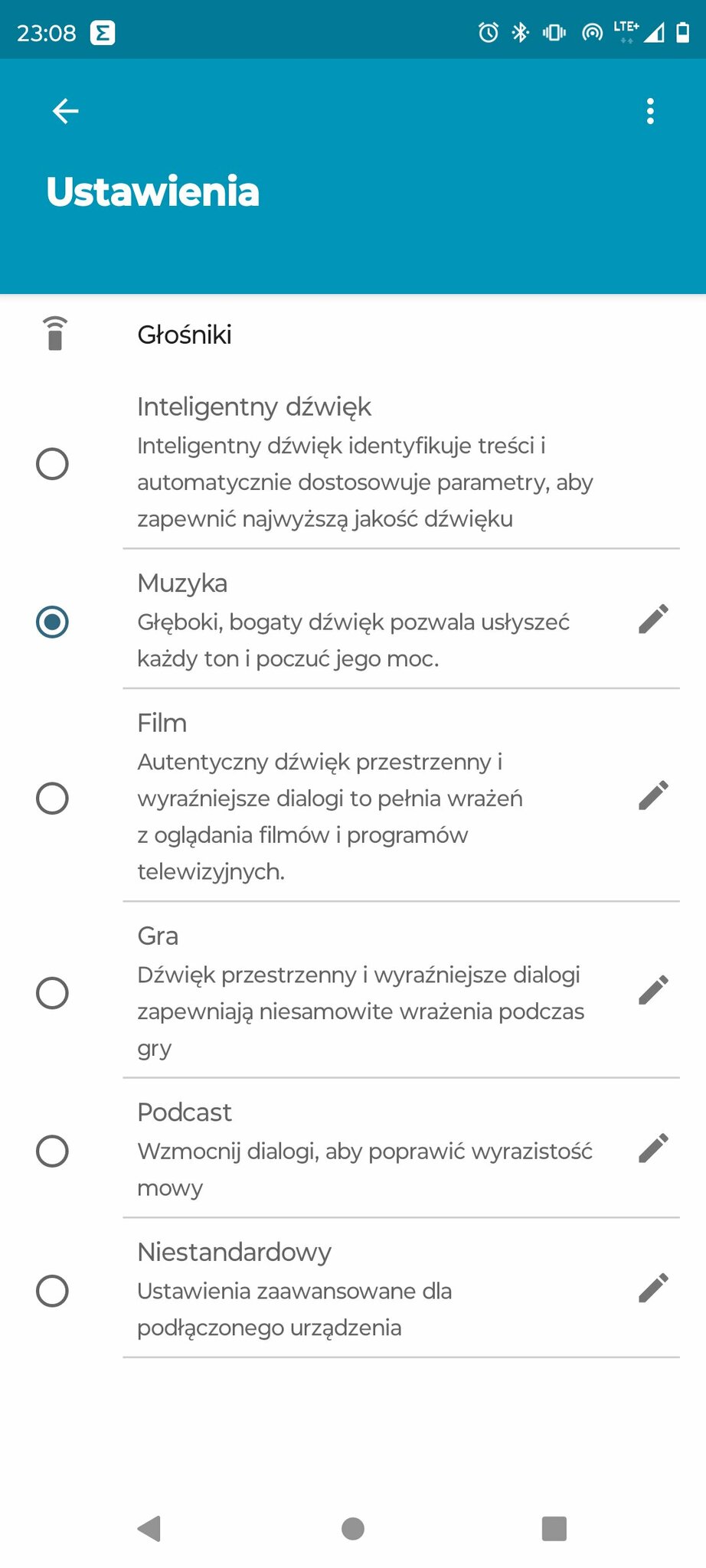Choose the Muzyka radio button
This screenshot has height=1568, width=706.
tap(52, 621)
